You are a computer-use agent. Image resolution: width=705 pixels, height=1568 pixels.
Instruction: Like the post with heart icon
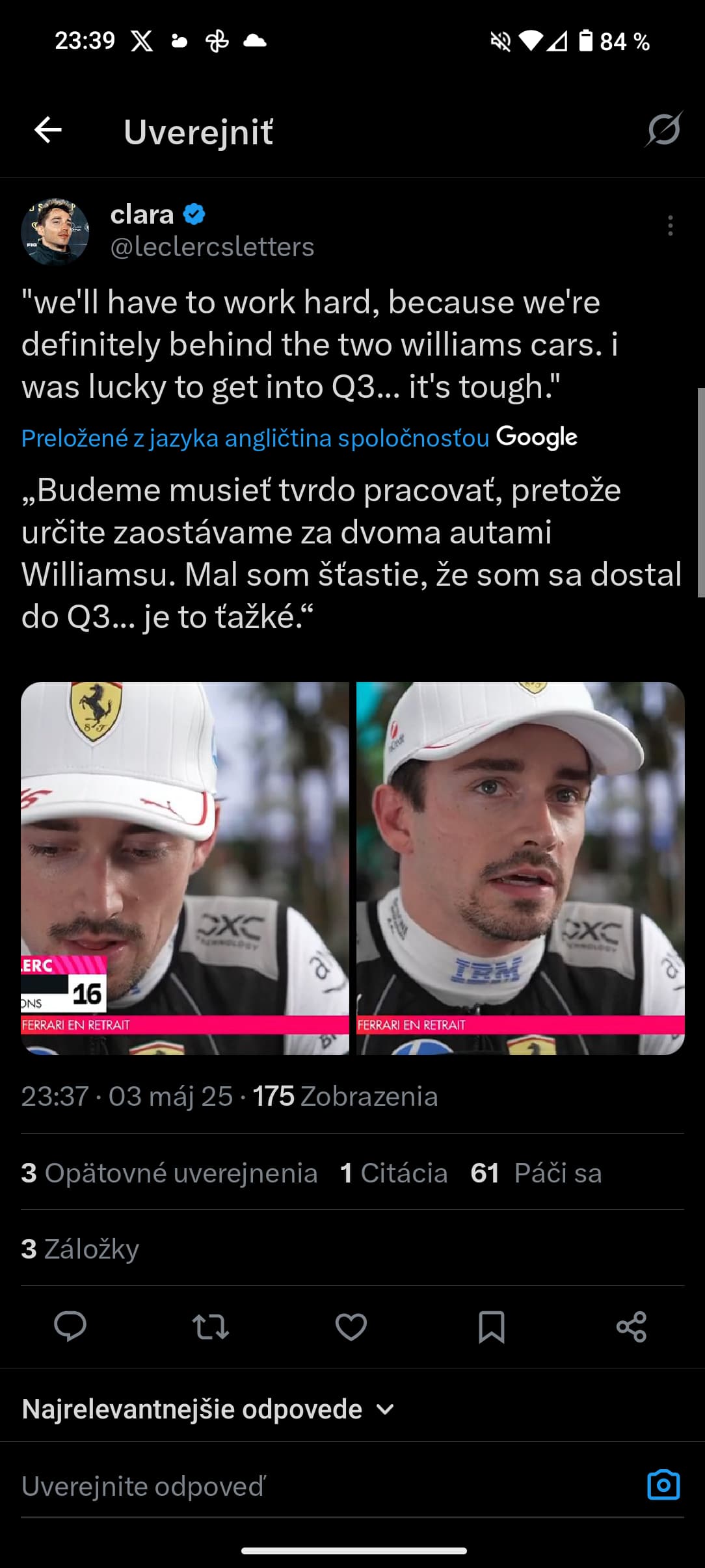(351, 1326)
